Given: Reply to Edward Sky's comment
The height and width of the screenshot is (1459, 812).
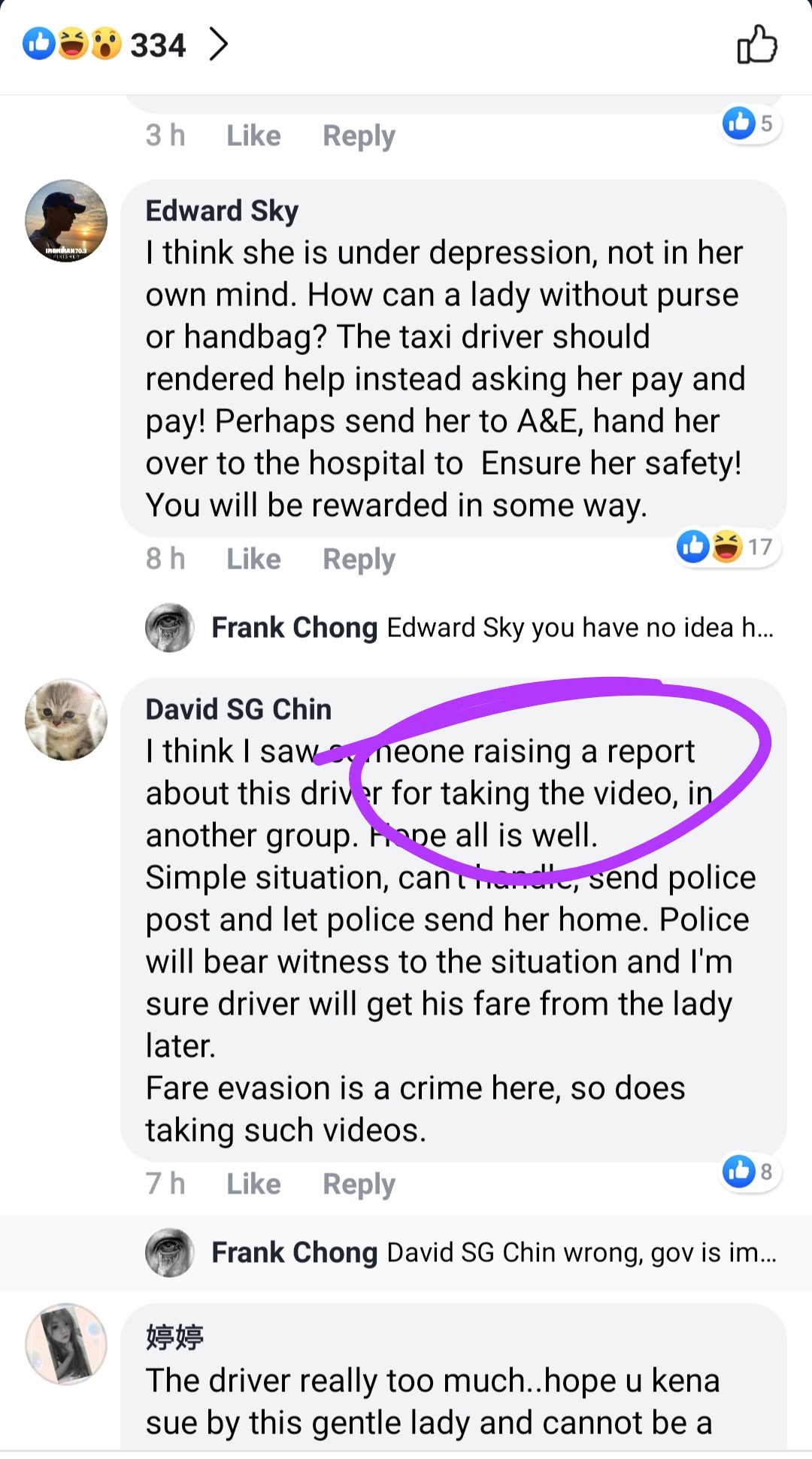Looking at the screenshot, I should 359,559.
